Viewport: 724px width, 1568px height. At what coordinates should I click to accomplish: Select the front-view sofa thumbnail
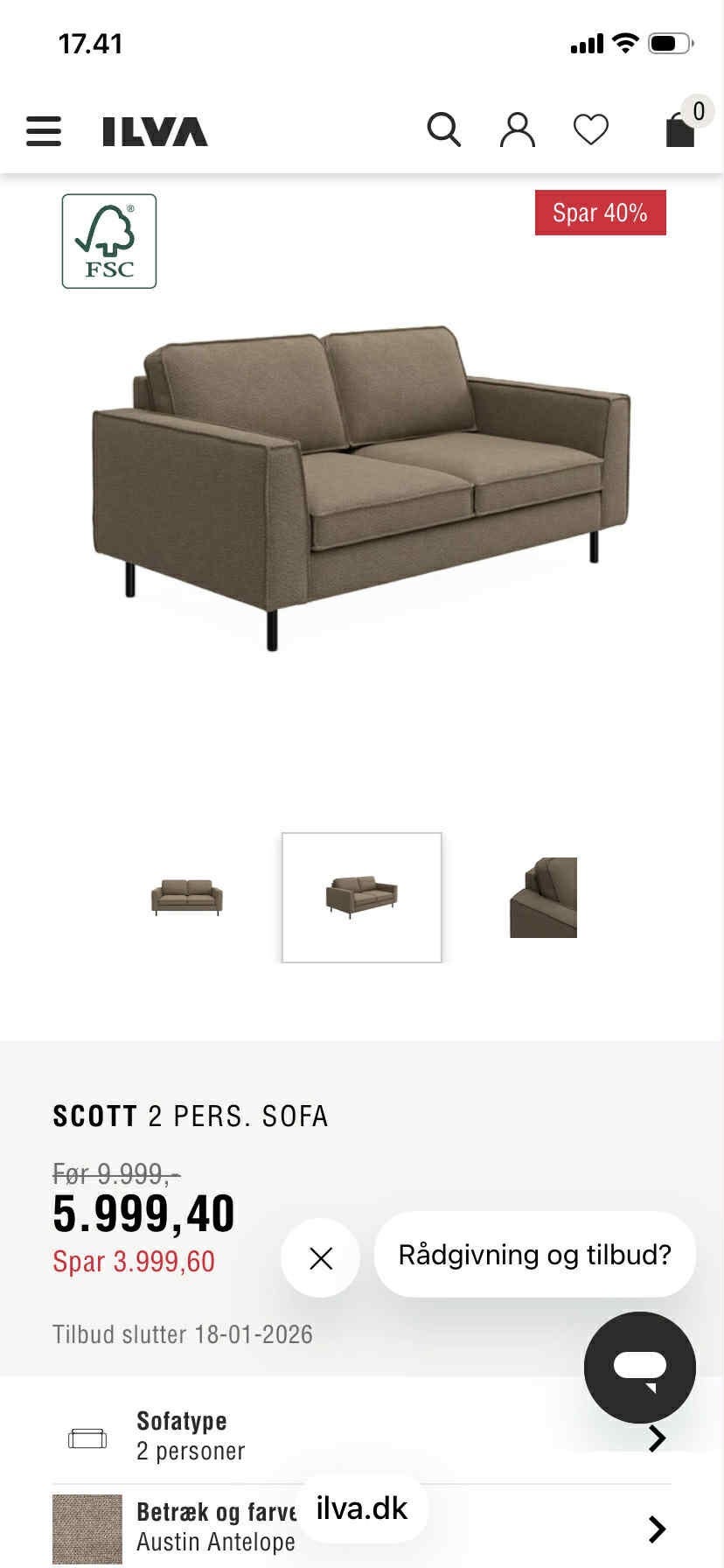pos(186,898)
